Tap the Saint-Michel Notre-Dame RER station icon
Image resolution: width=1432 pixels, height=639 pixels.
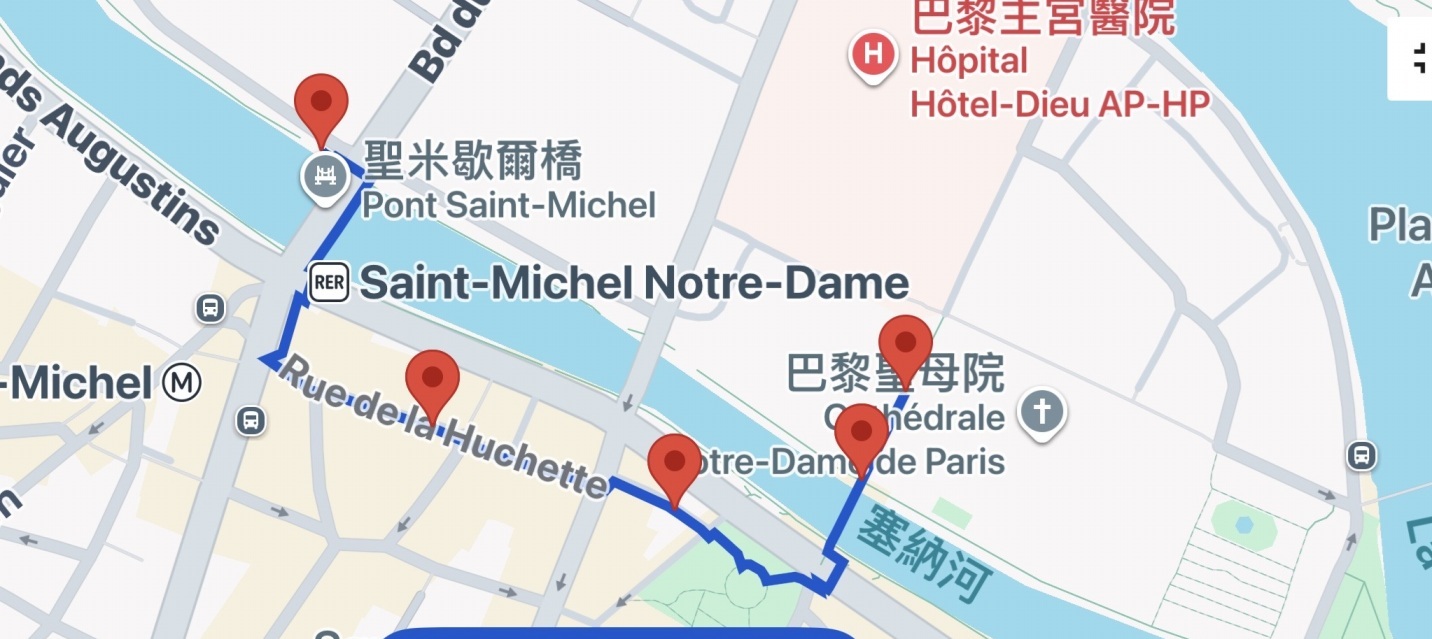pos(328,283)
